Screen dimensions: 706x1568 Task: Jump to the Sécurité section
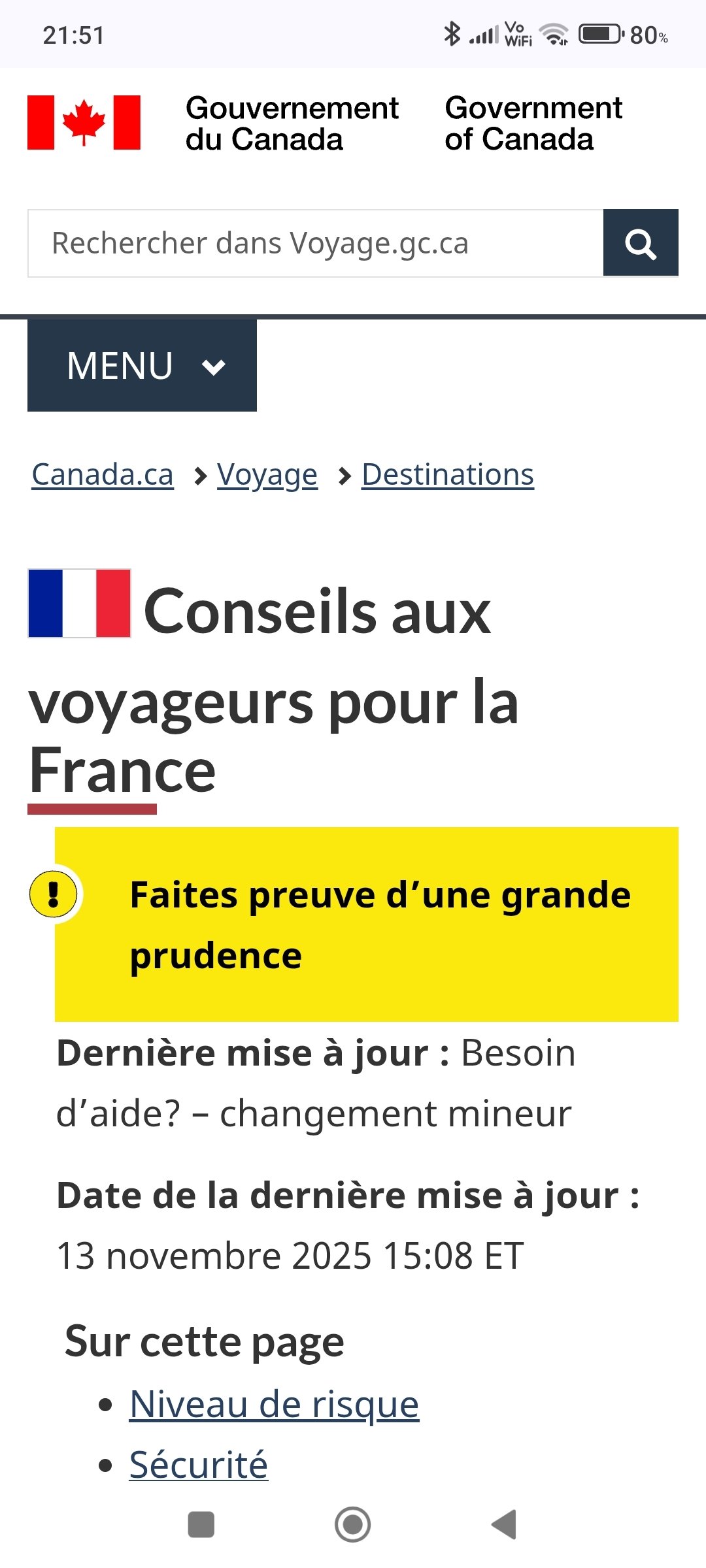(x=198, y=1464)
